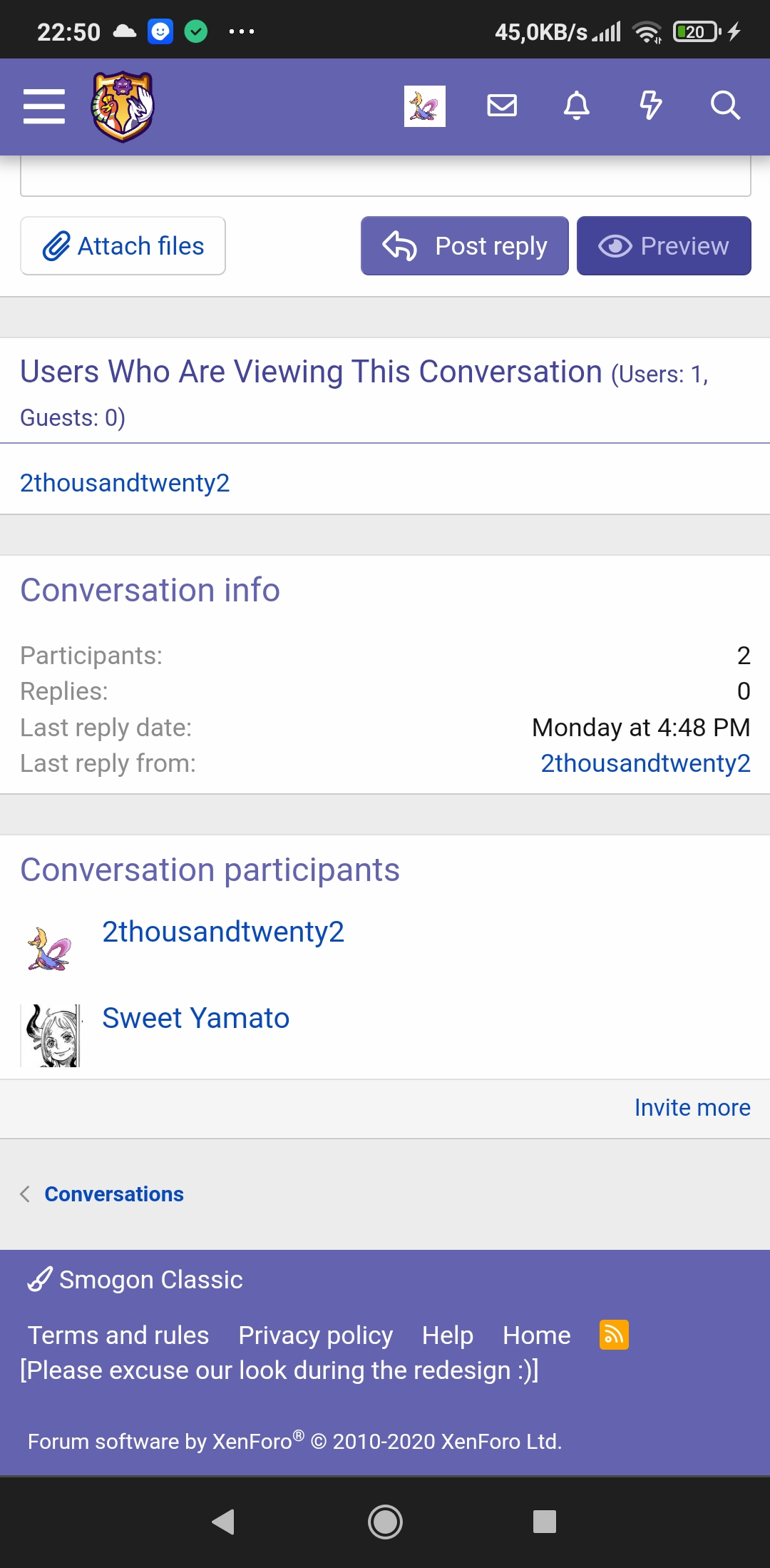
Task: Open the Preview of your reply
Action: (x=663, y=245)
